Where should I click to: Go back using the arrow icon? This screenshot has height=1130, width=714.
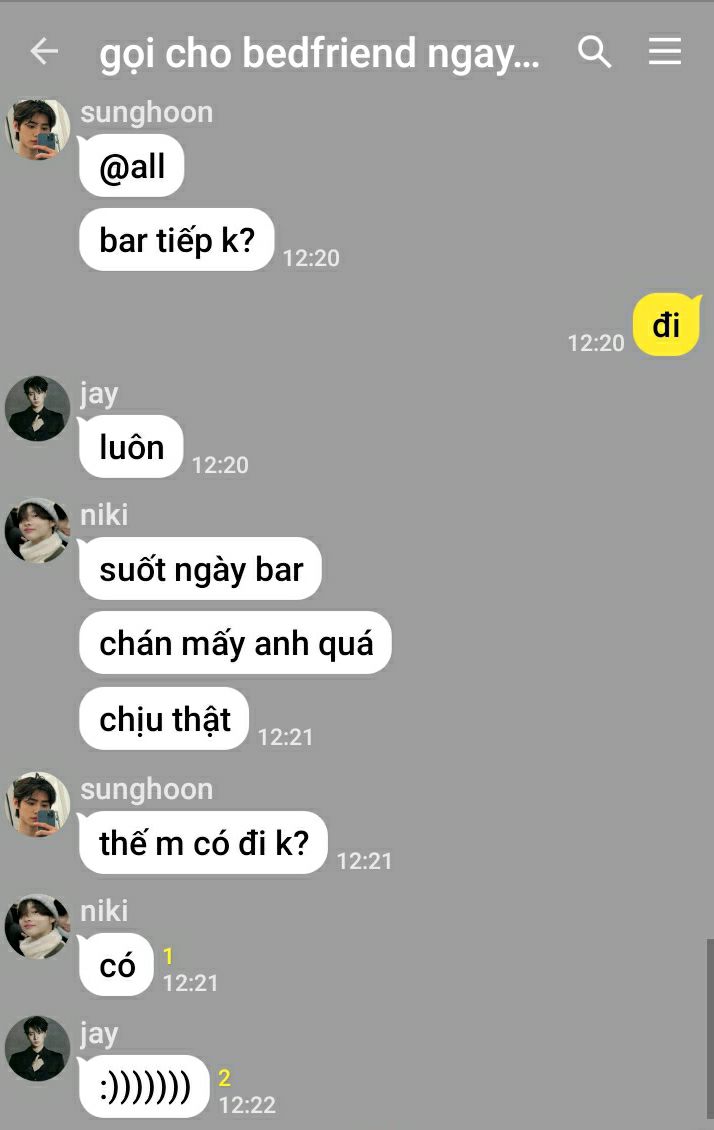coord(44,51)
